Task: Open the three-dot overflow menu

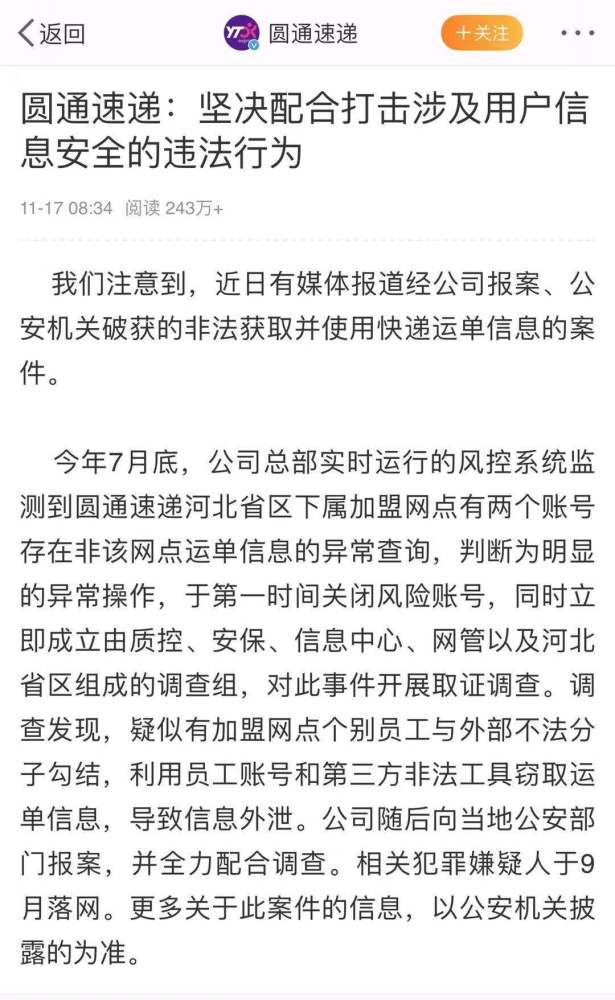Action: pyautogui.click(x=578, y=34)
